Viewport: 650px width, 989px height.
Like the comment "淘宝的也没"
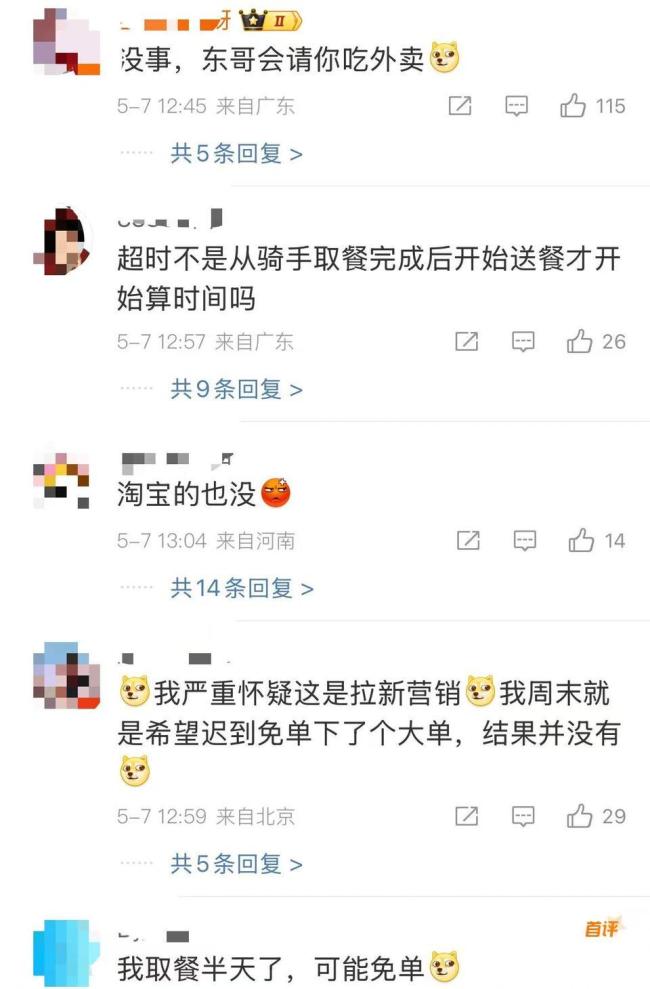click(581, 541)
